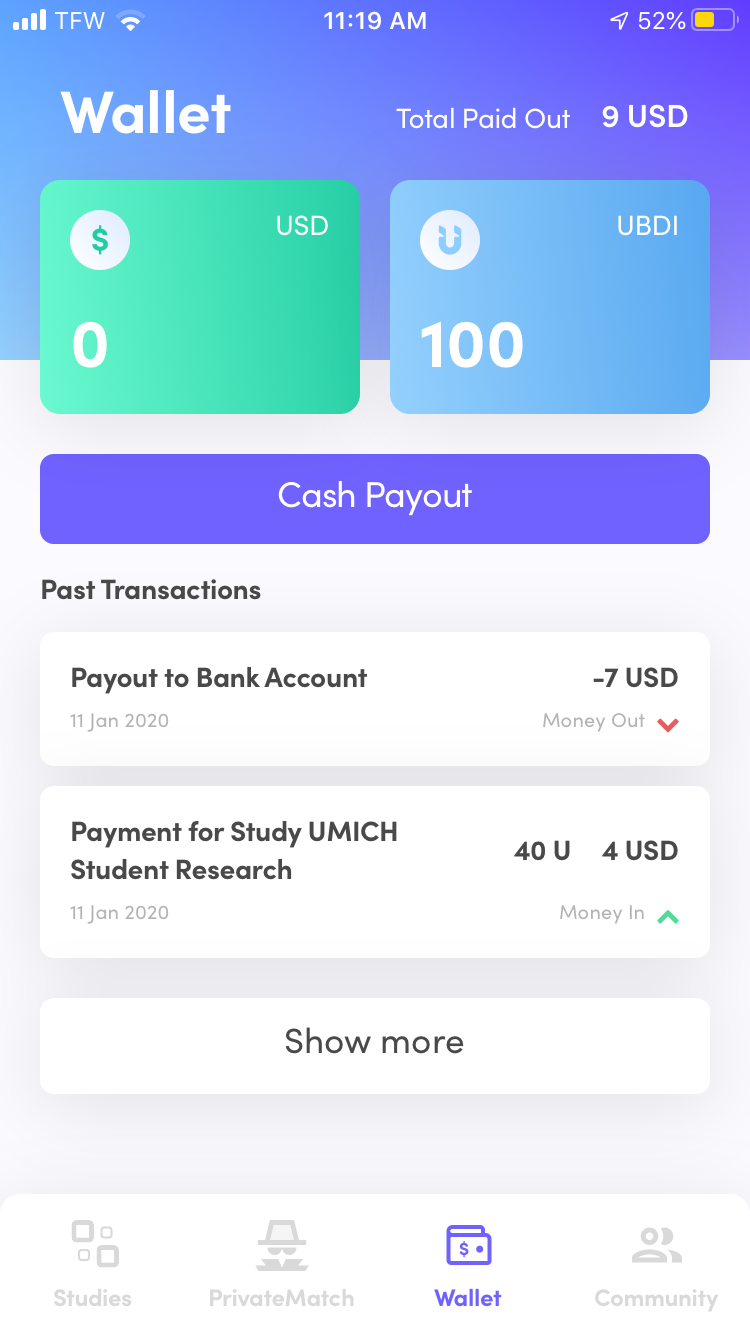Open the Payout to Bank Account transaction

[375, 699]
